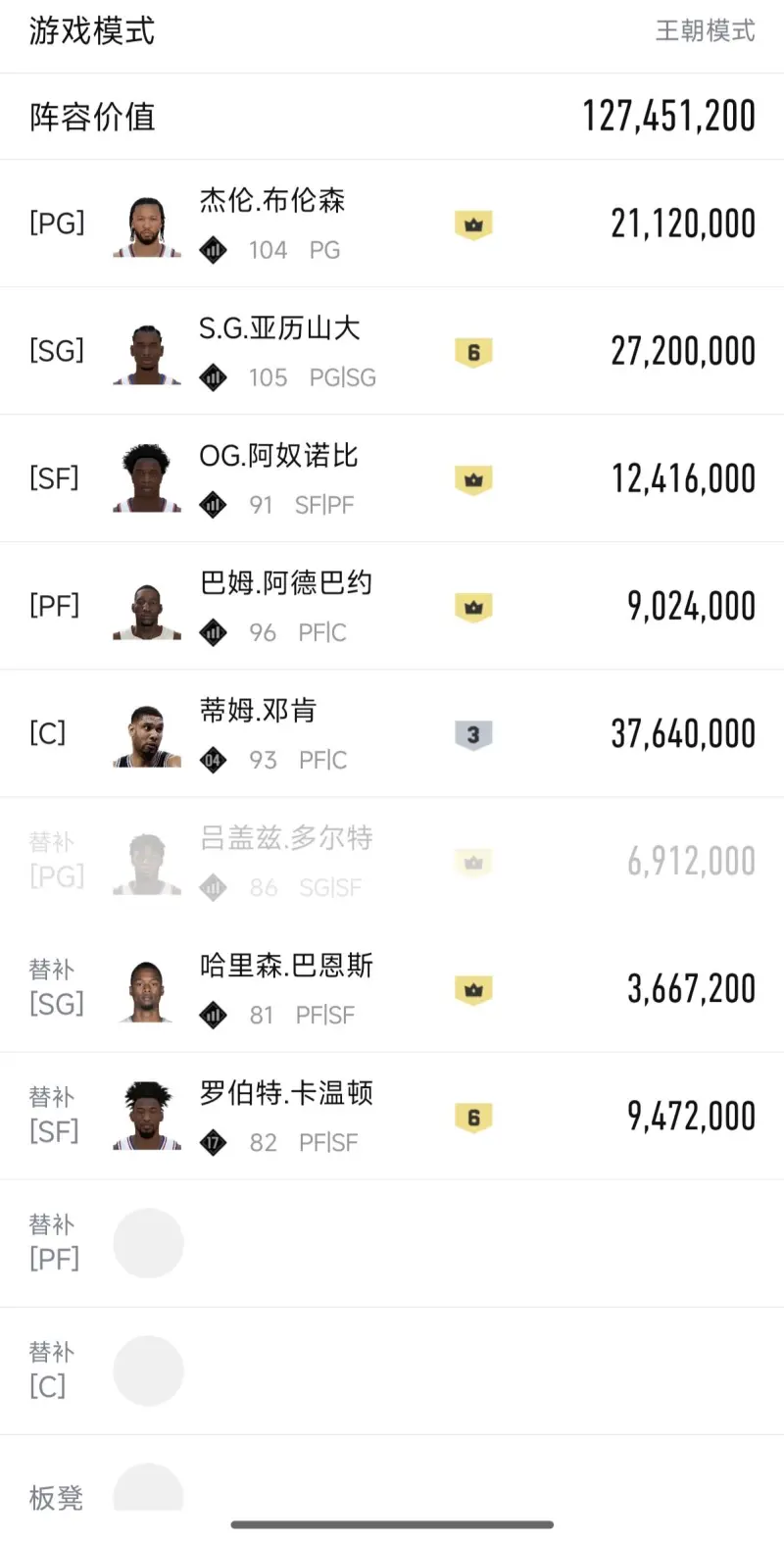Screen dimensions: 784x1544
Task: Open Jalen Brunson's player row (杰伦.布伦森)
Action: (392, 224)
